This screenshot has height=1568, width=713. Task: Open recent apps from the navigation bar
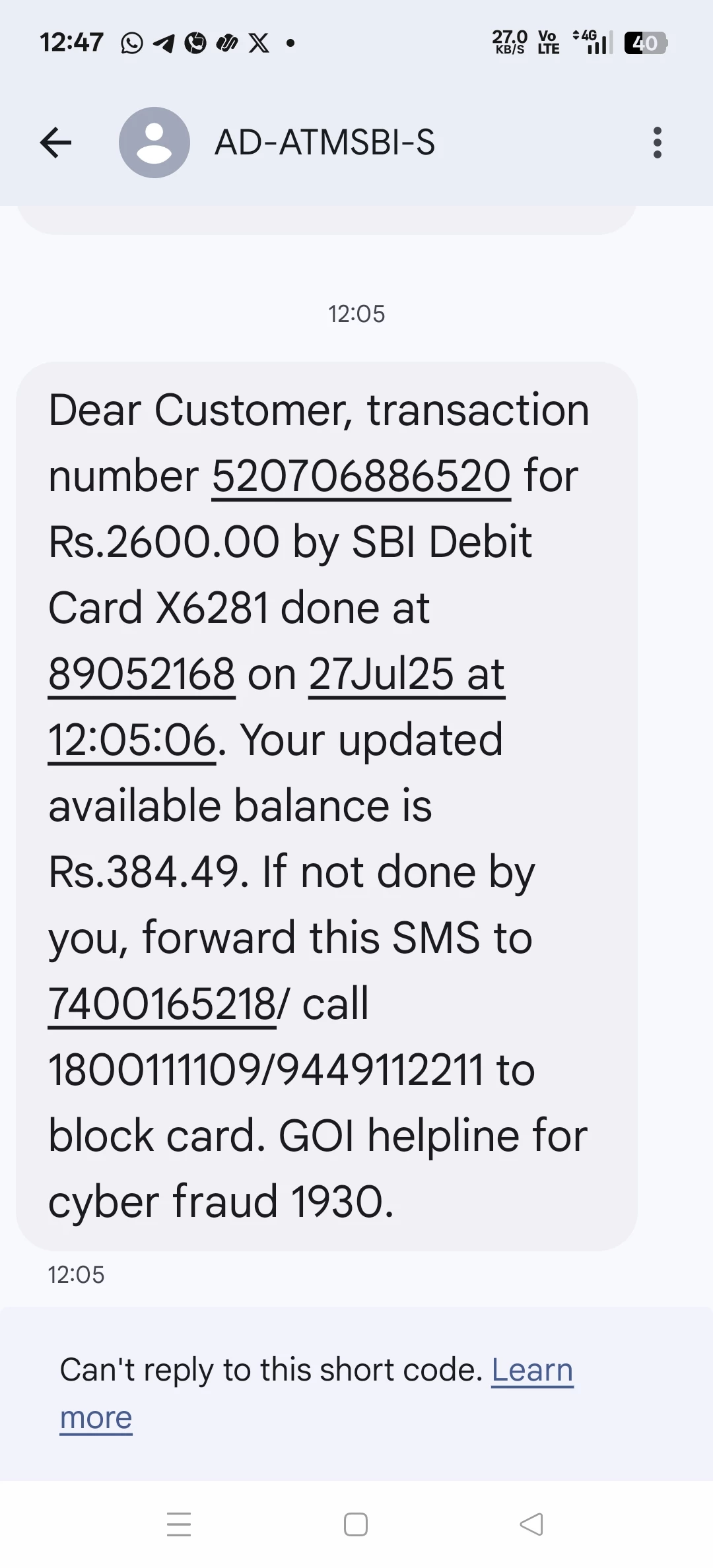pyautogui.click(x=179, y=1524)
